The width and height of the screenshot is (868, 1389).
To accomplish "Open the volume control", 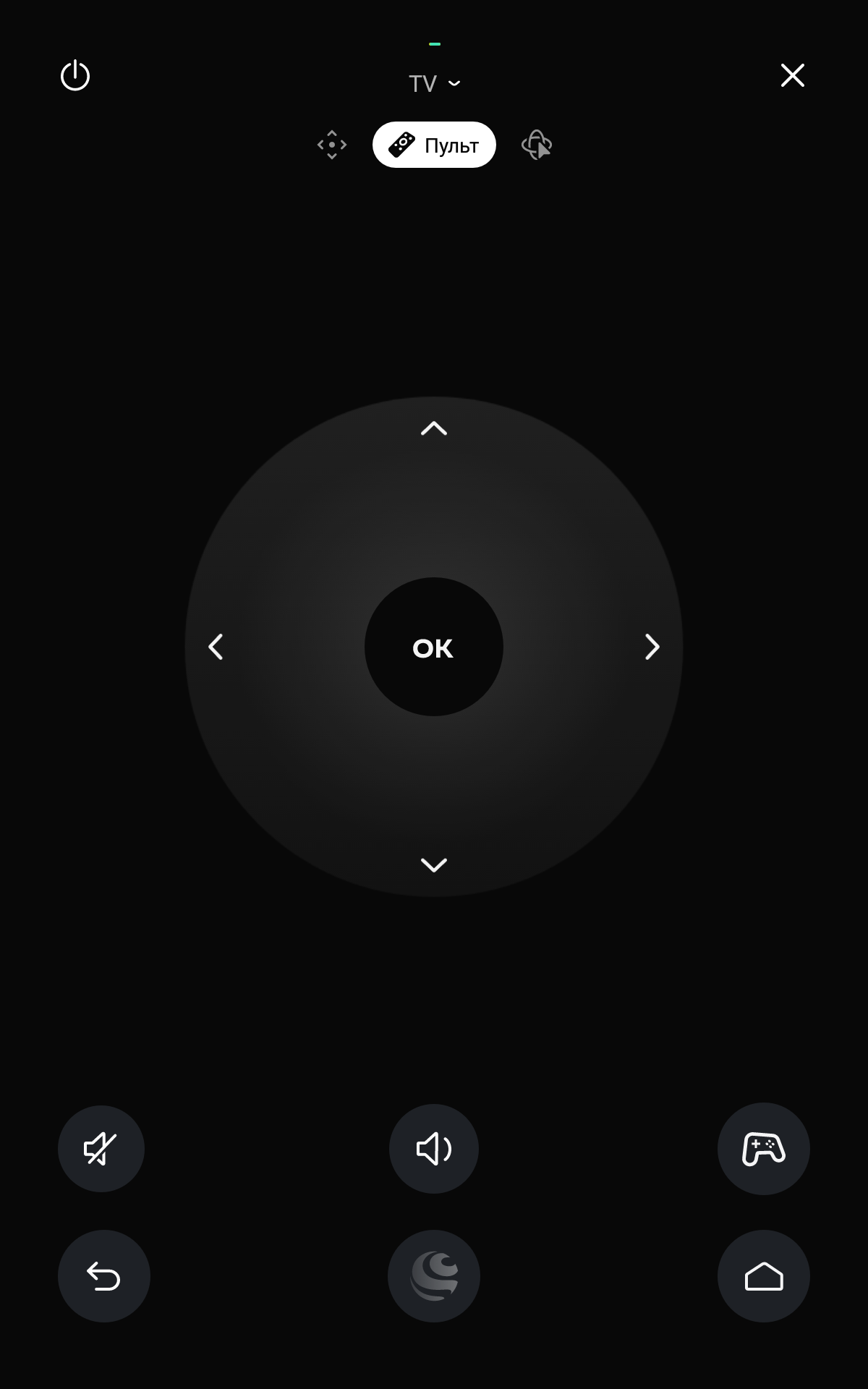I will [434, 1149].
